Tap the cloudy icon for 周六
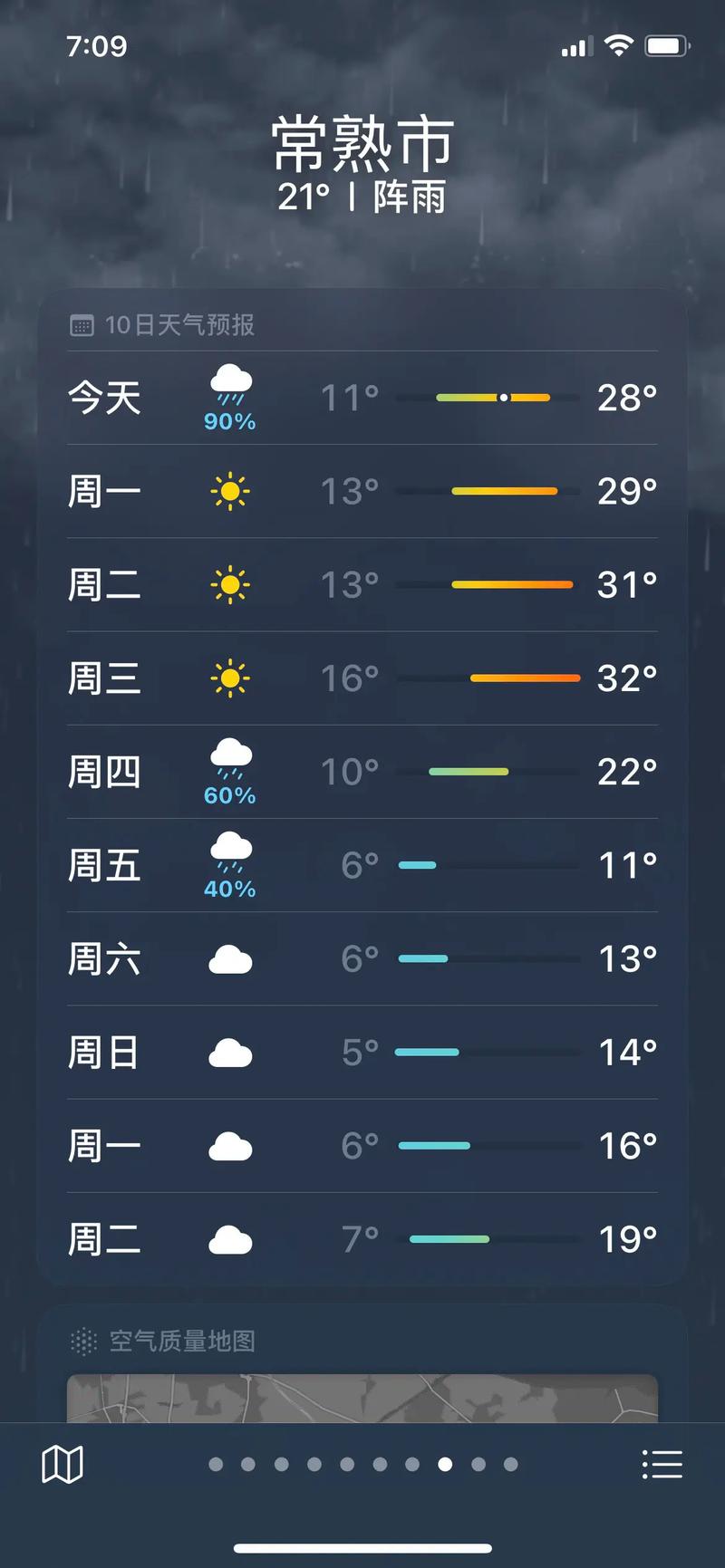Viewport: 725px width, 1568px height. click(229, 959)
